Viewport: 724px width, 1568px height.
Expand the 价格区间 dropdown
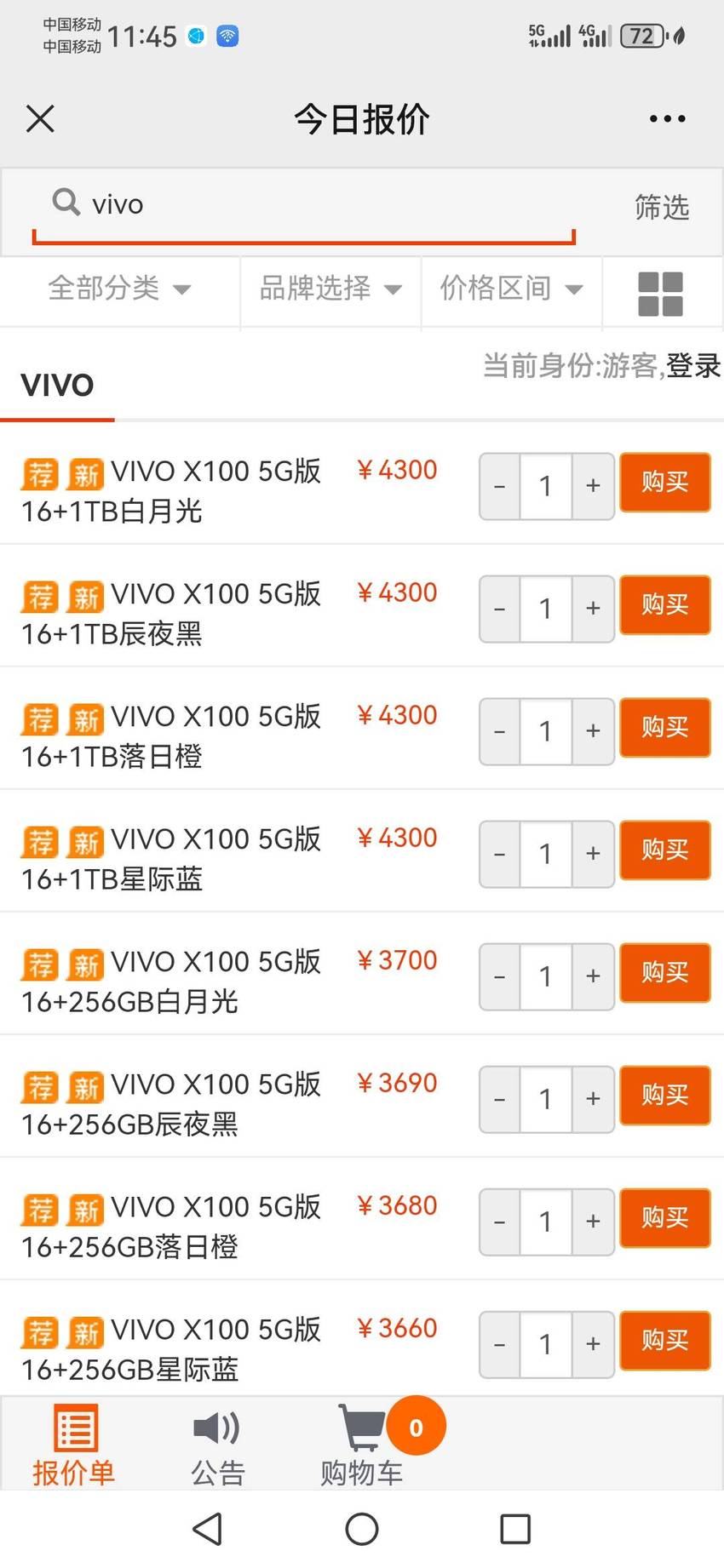point(511,289)
